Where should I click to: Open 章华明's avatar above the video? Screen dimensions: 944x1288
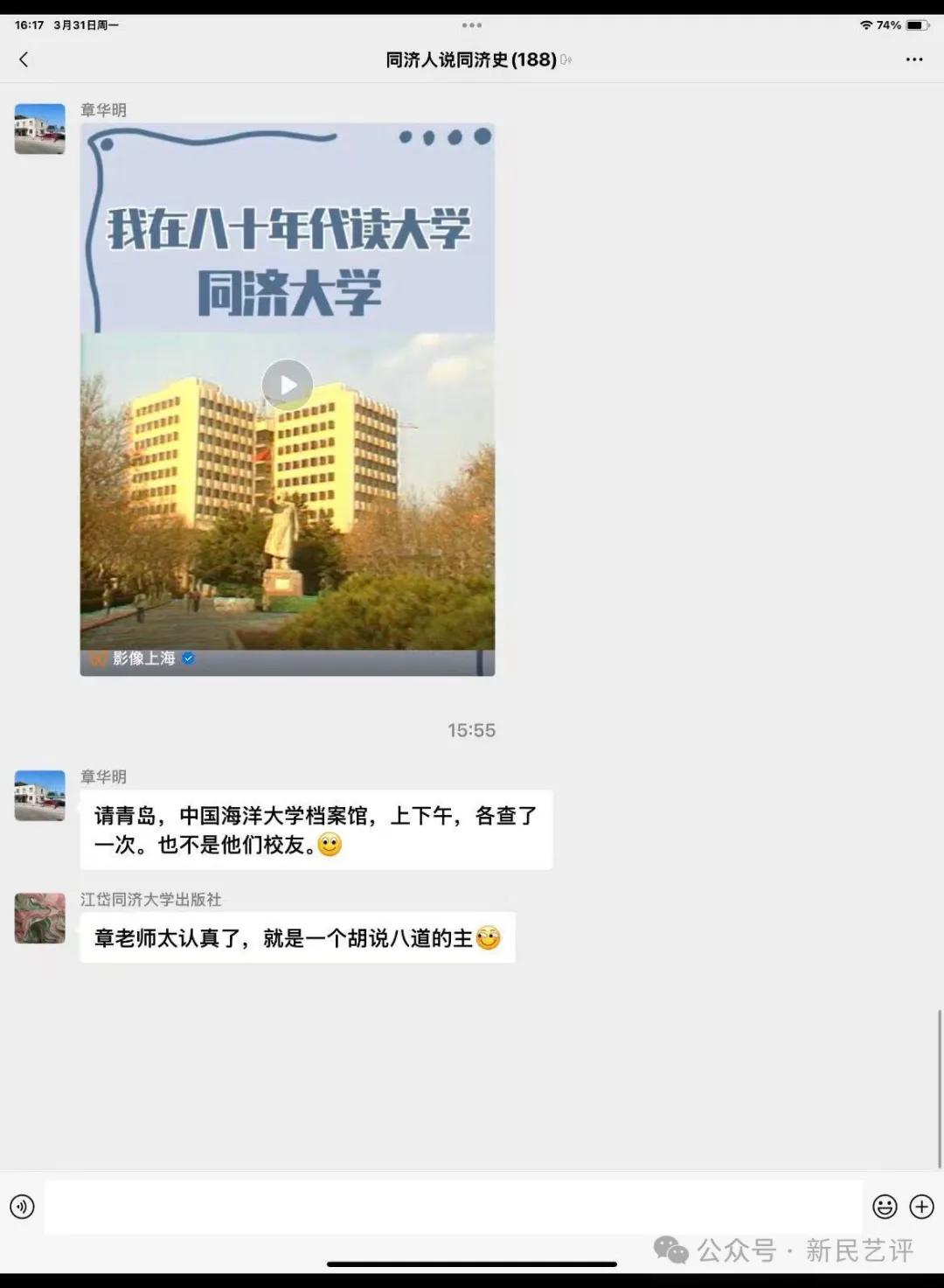(40, 129)
